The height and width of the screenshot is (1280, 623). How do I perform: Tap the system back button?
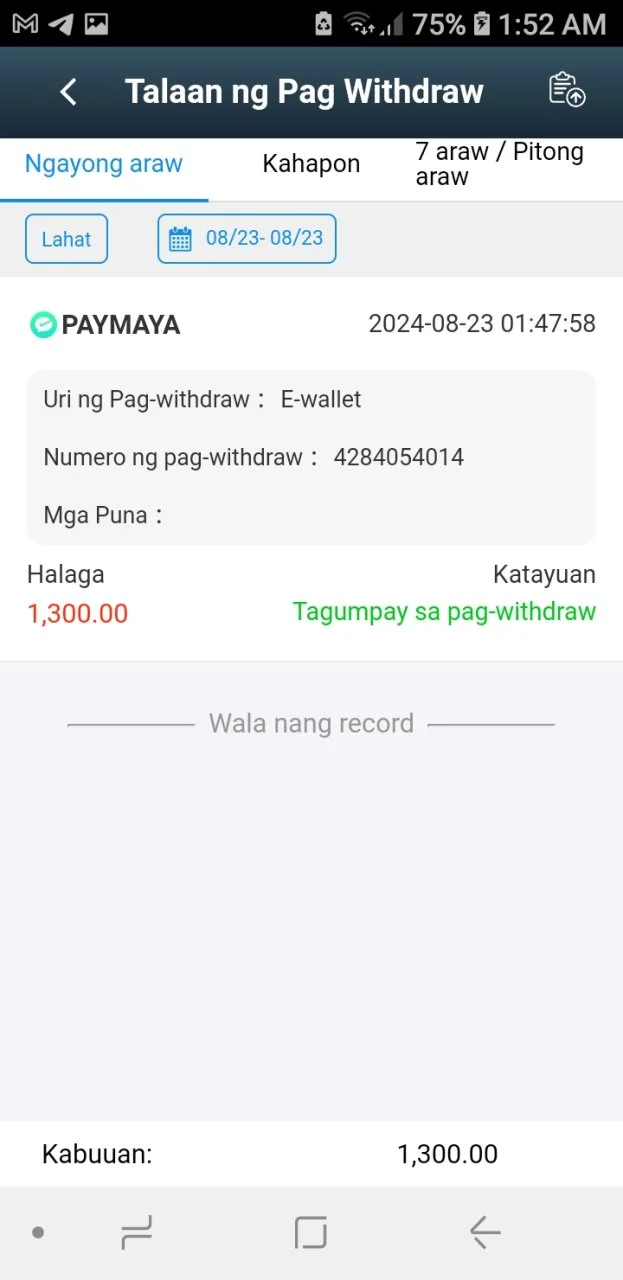pos(485,1233)
